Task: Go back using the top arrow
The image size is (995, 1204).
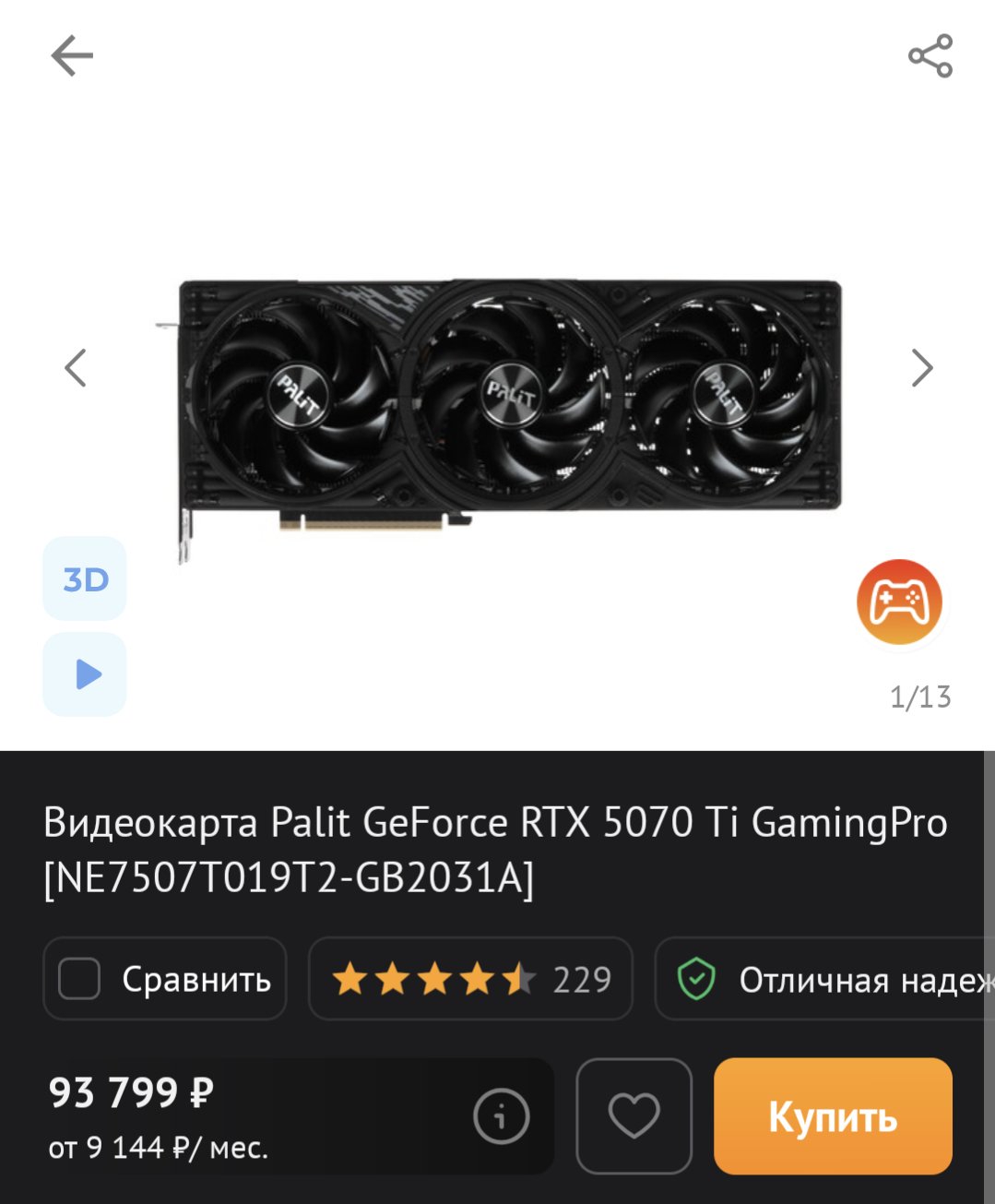Action: (72, 56)
